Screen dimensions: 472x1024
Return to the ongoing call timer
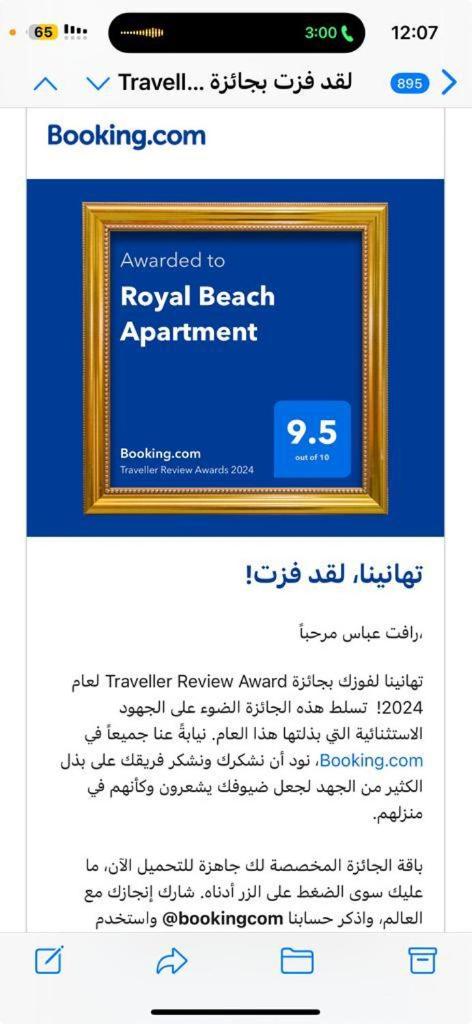(x=329, y=33)
